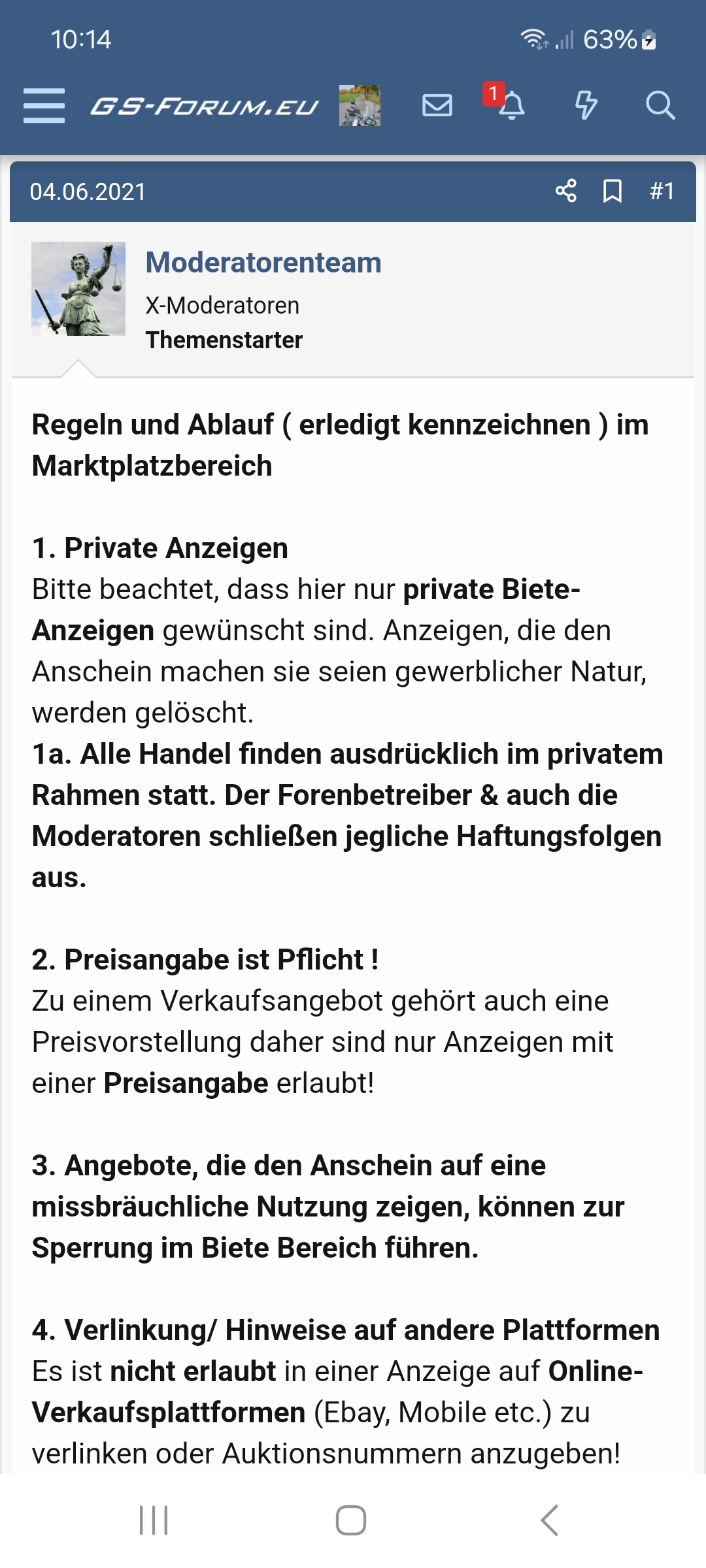Viewport: 706px width, 1568px height.
Task: Open the Moderatorenteam avatar picture
Action: (78, 289)
